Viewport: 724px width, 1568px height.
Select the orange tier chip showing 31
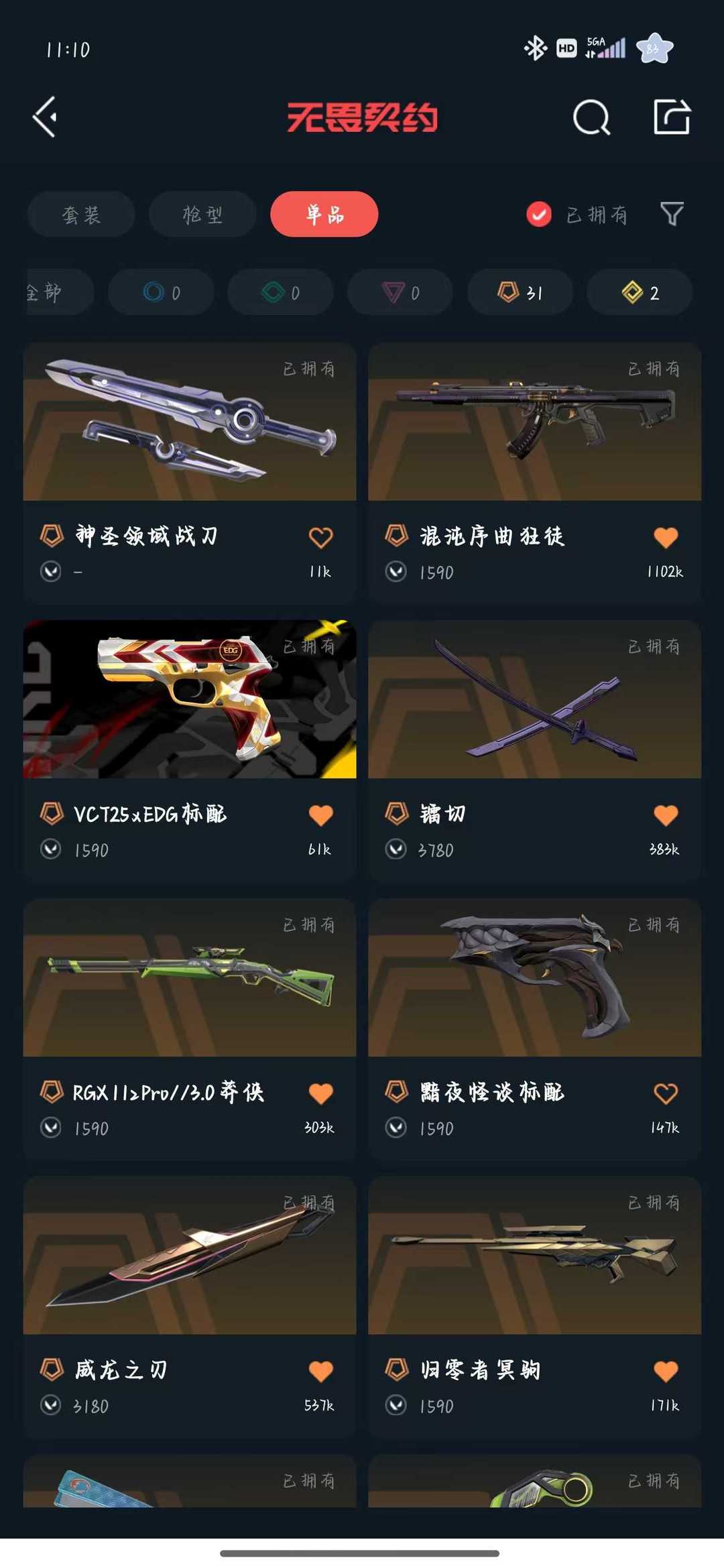520,292
